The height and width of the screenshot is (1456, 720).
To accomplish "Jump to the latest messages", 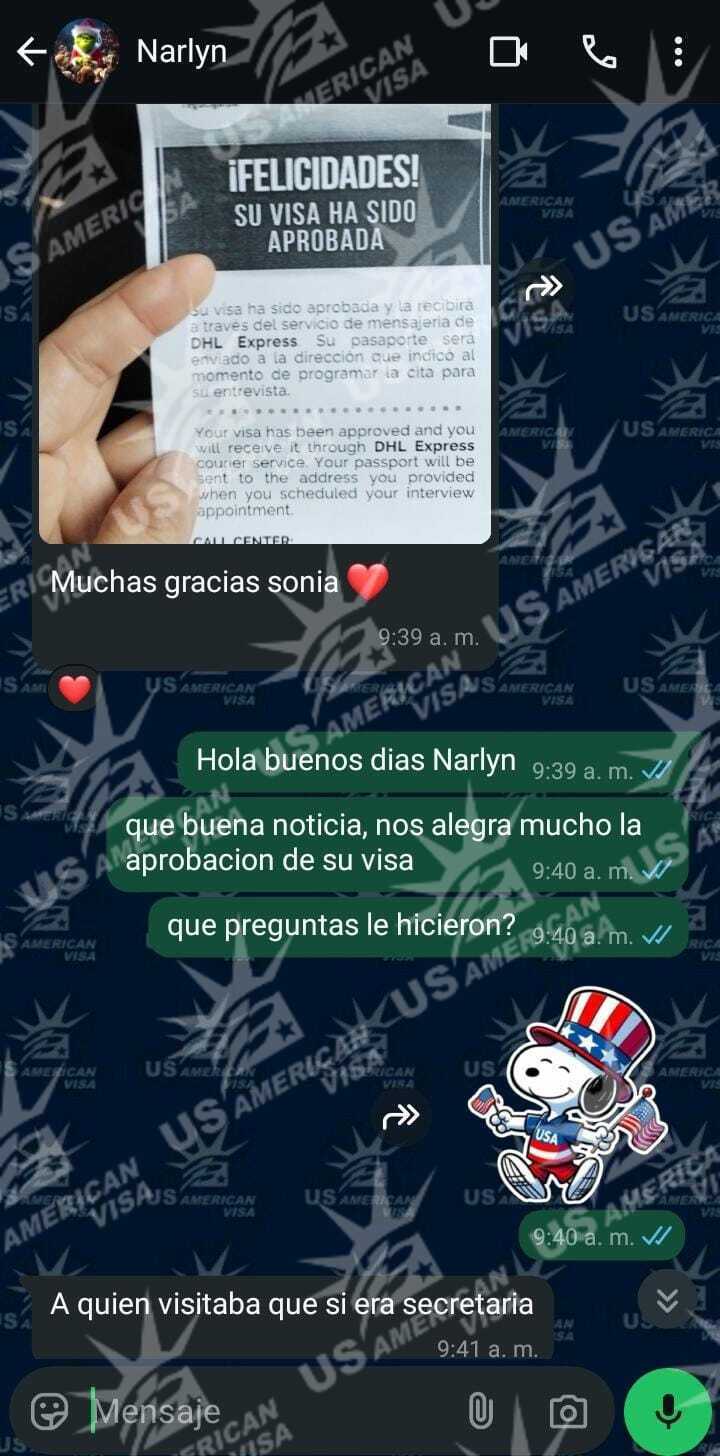I will coord(667,1299).
